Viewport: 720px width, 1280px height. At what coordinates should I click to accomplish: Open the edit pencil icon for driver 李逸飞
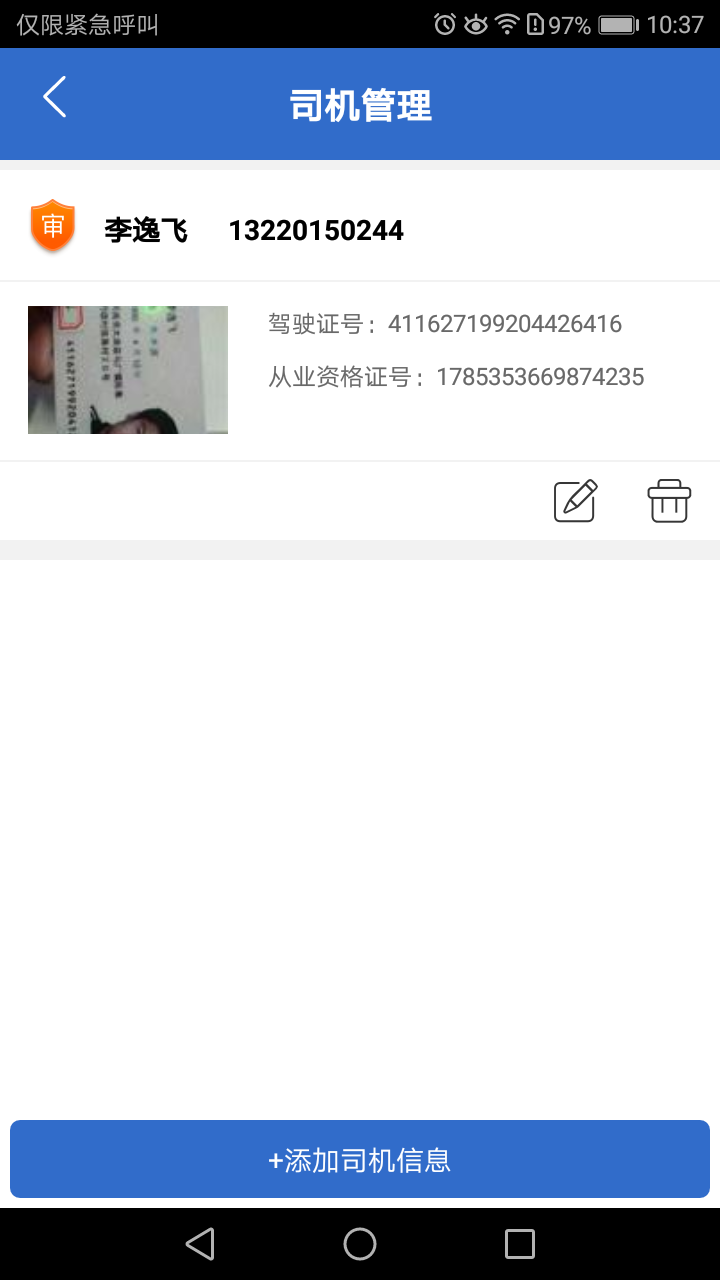575,500
